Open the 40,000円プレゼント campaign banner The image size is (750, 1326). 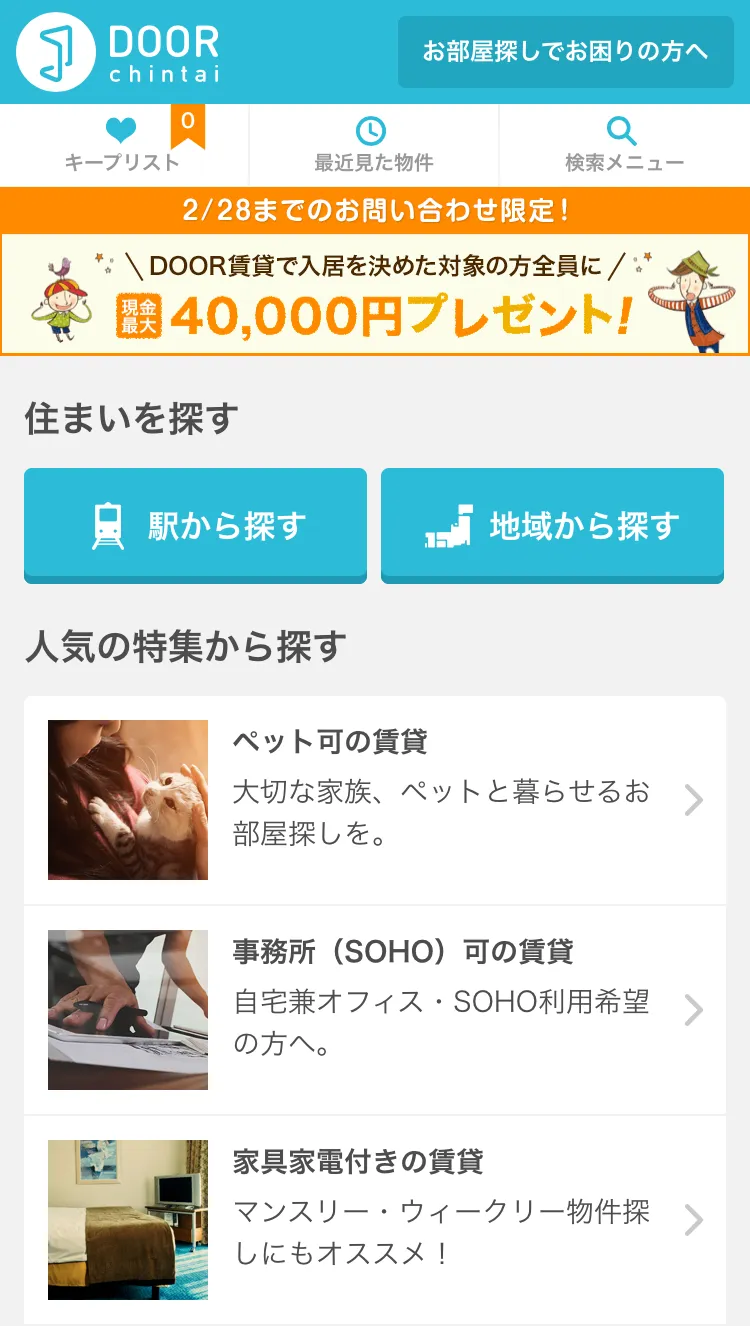pyautogui.click(x=375, y=293)
